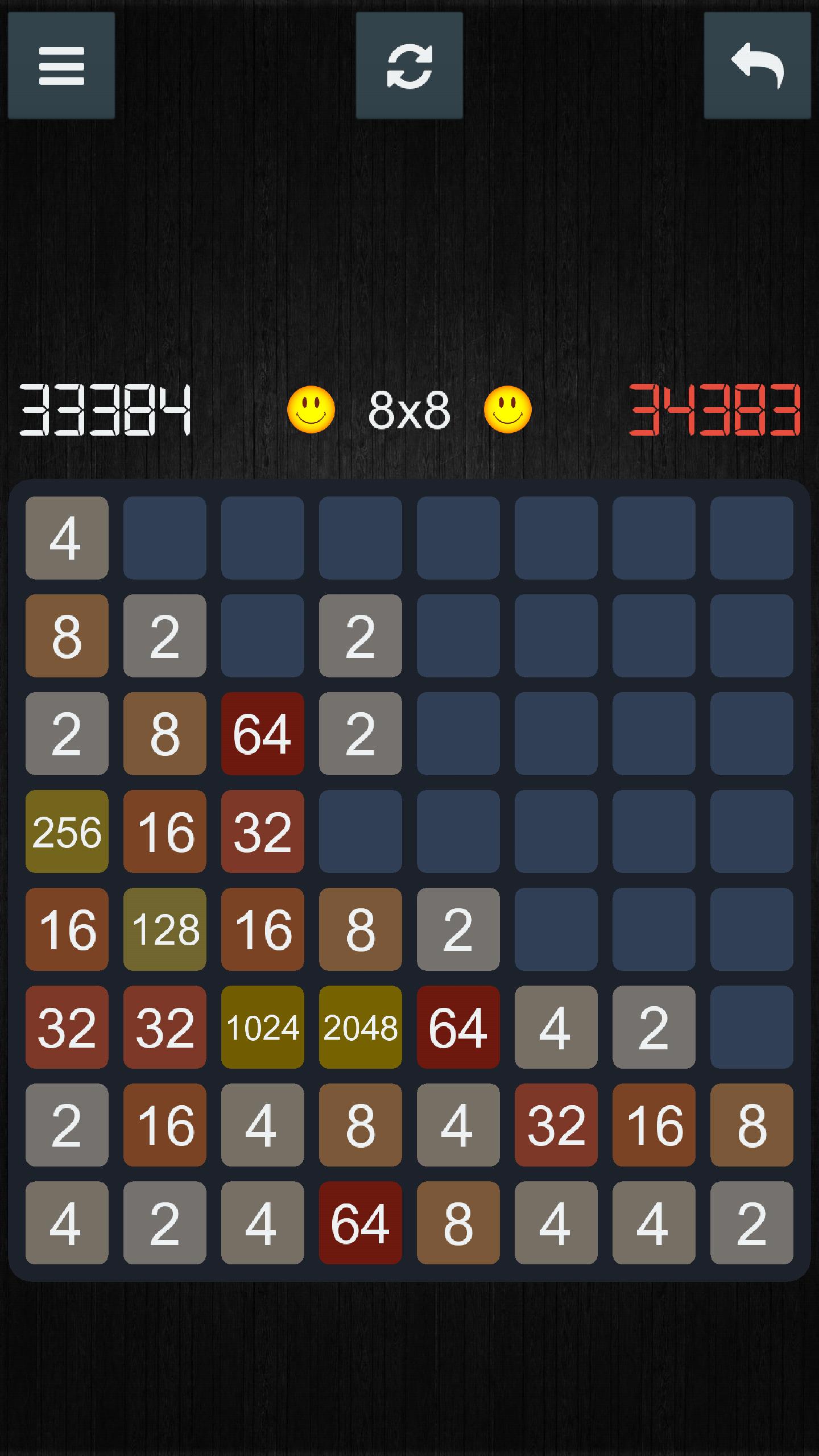Open the hamburger menu
The width and height of the screenshot is (819, 1456).
point(61,65)
